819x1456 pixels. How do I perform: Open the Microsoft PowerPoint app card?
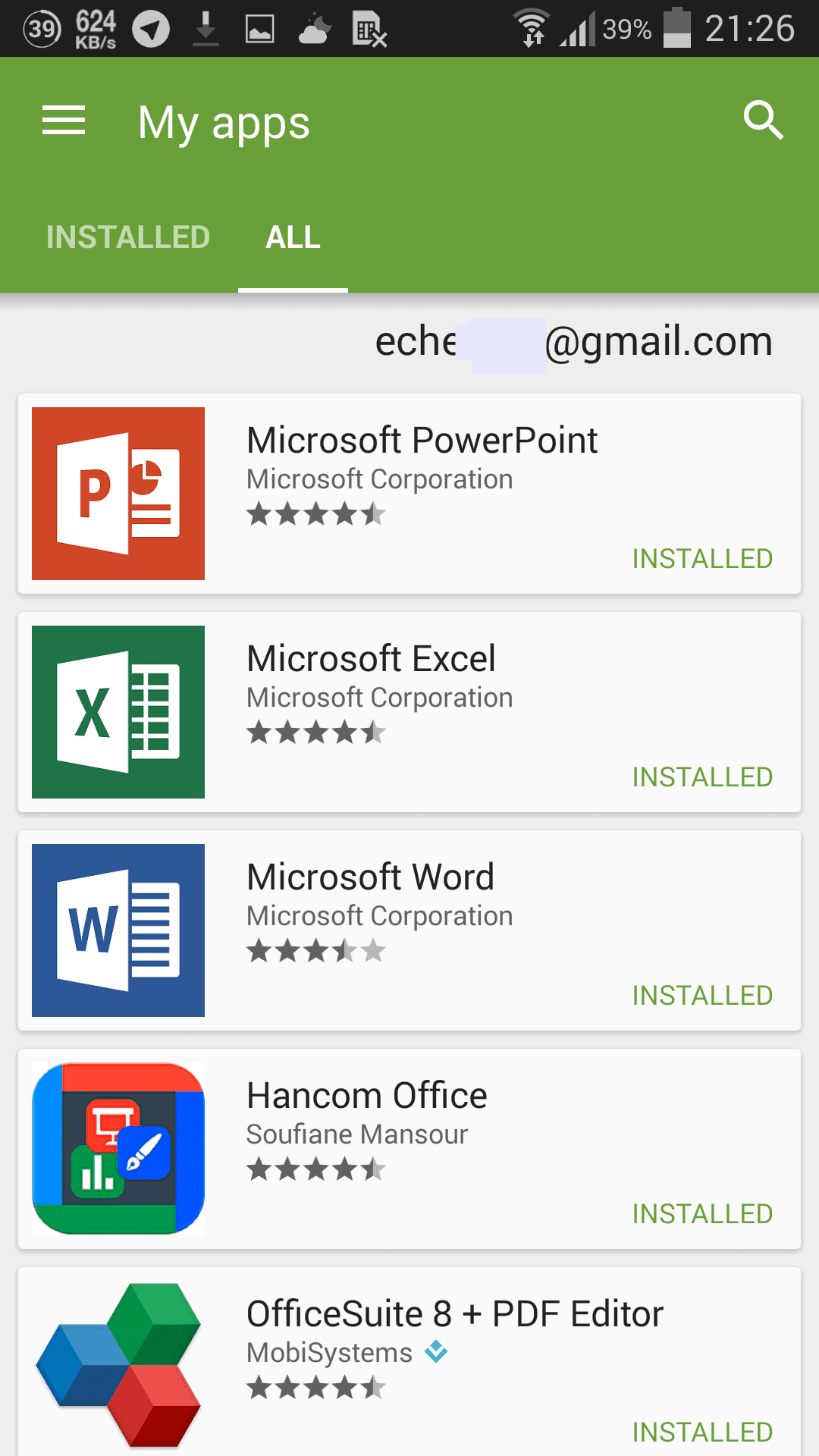coord(409,494)
